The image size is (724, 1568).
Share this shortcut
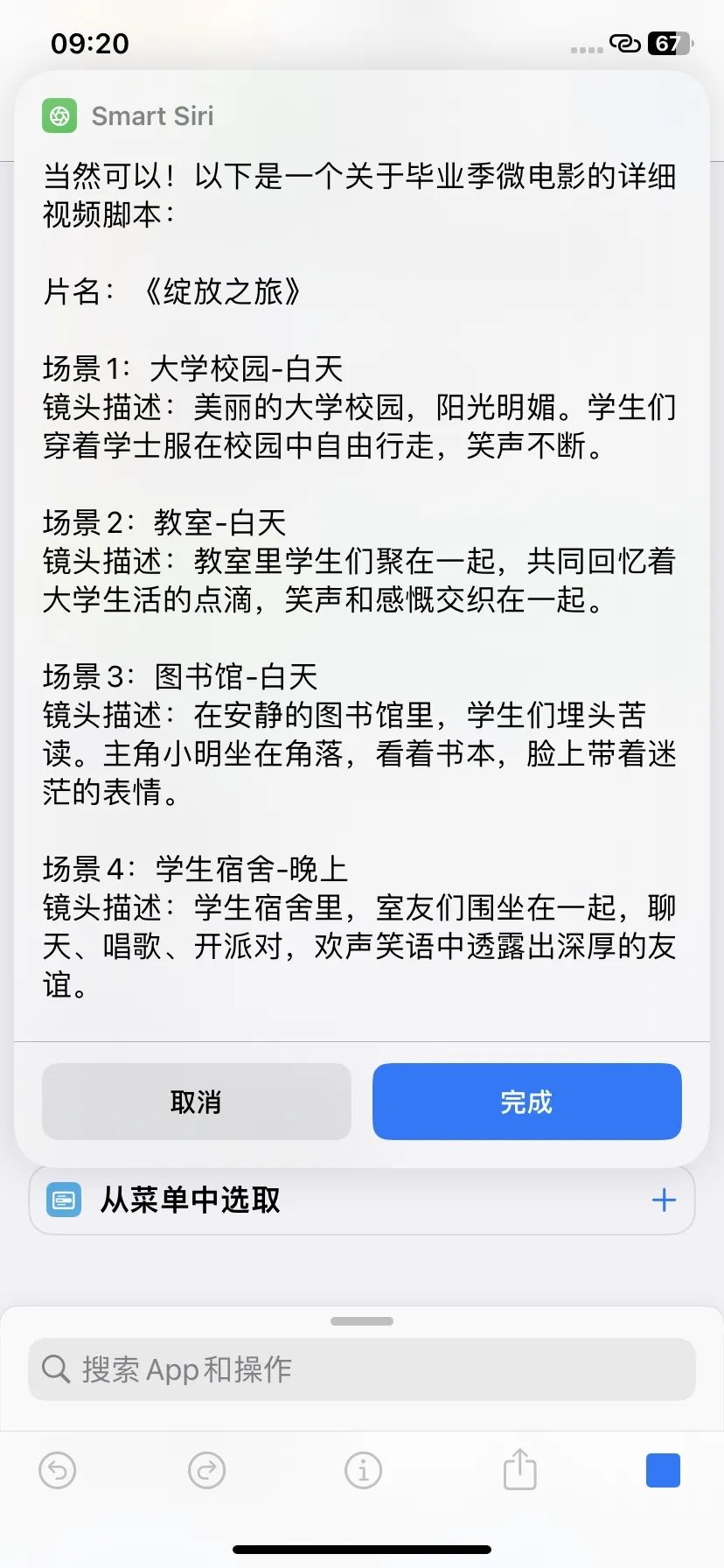[x=519, y=1469]
